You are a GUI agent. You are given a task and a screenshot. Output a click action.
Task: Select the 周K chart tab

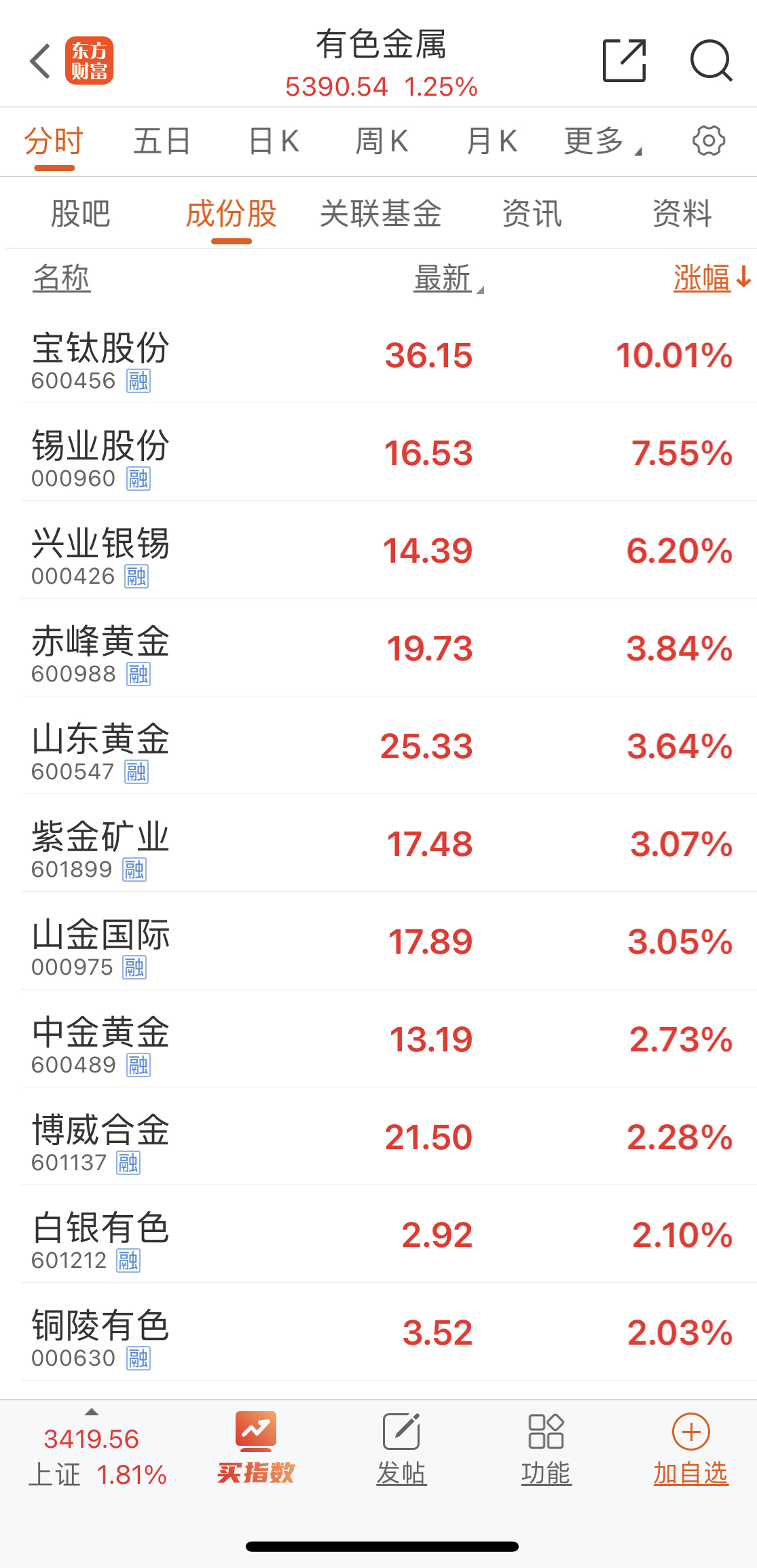[382, 141]
